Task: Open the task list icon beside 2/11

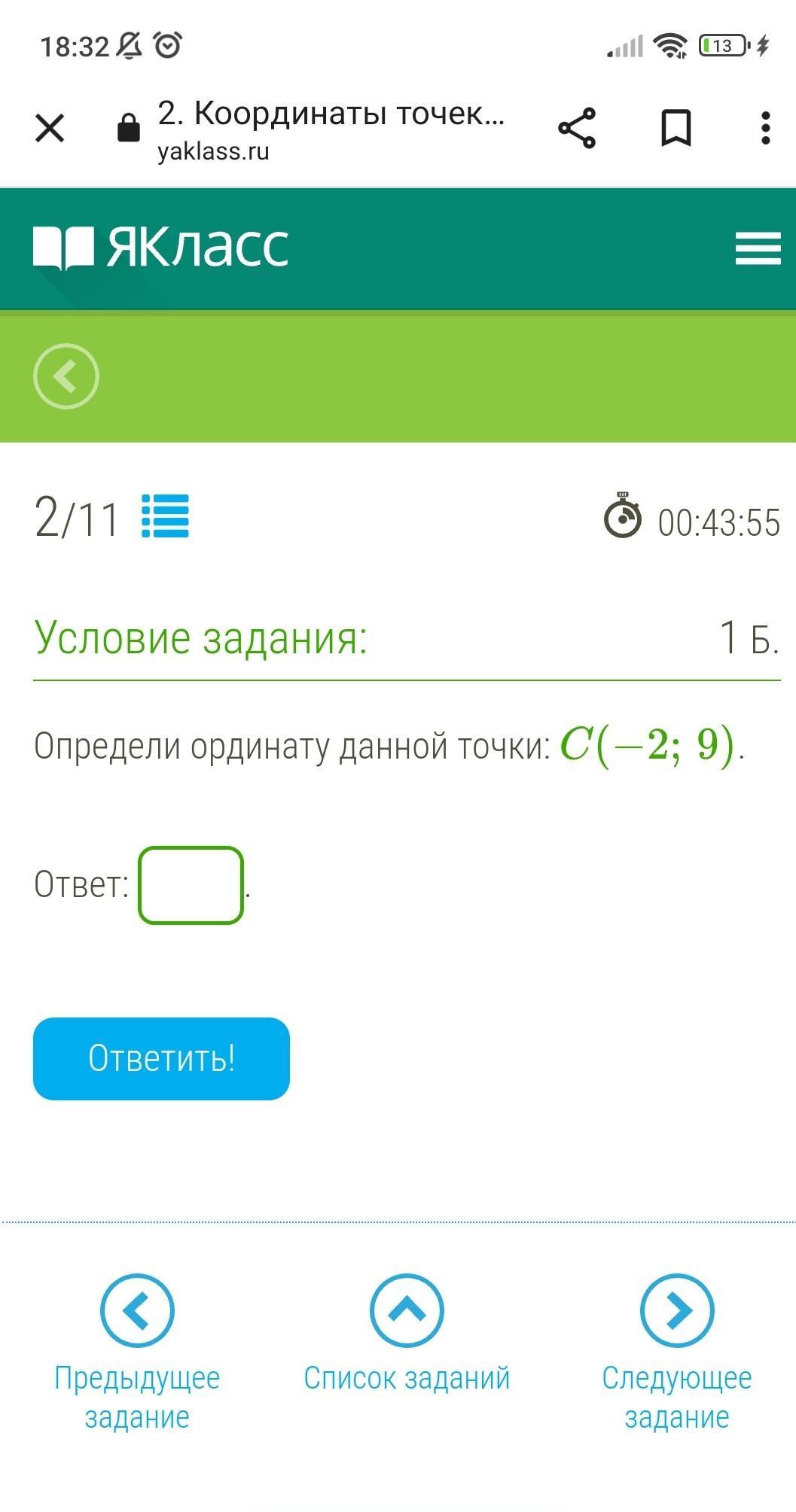Action: [x=165, y=516]
